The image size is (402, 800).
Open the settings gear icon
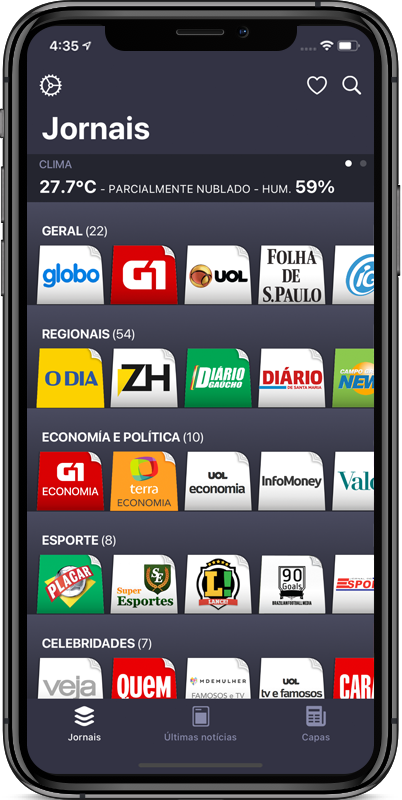click(51, 86)
